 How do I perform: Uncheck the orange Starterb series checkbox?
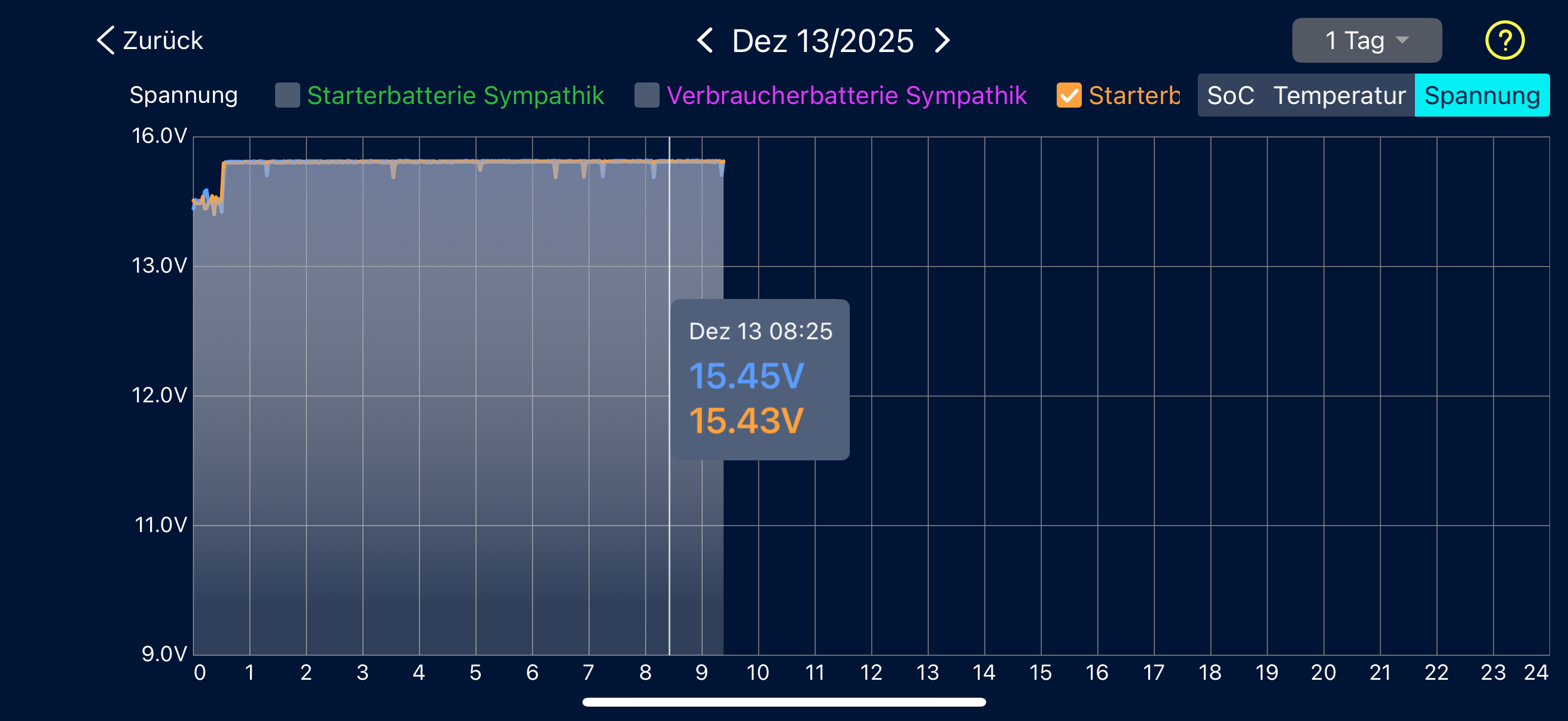1068,96
